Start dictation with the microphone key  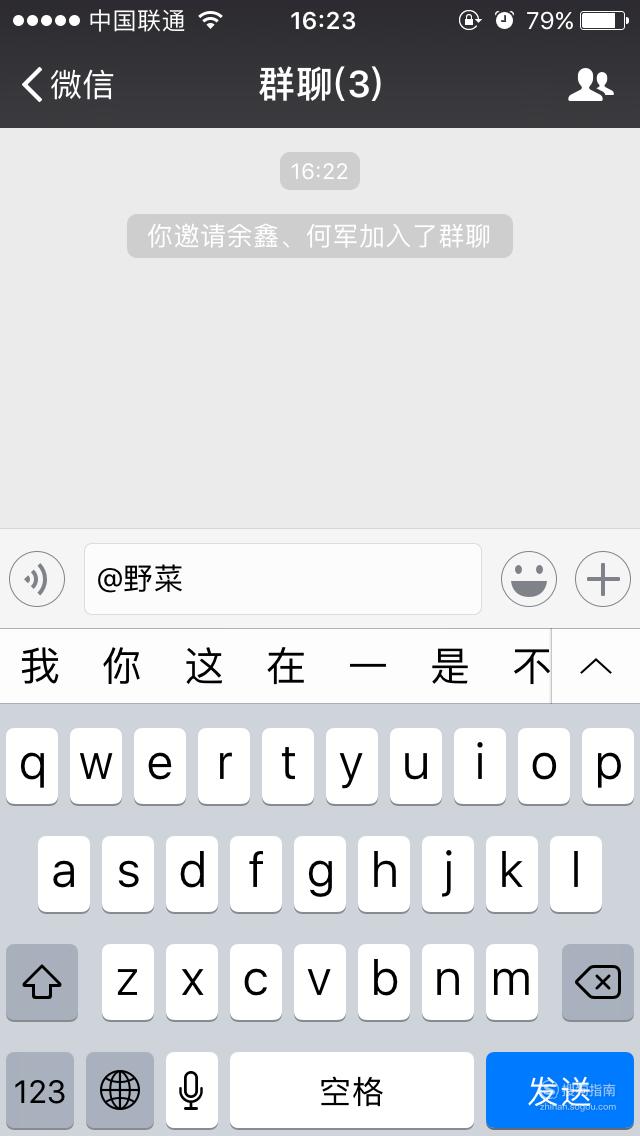(191, 1090)
